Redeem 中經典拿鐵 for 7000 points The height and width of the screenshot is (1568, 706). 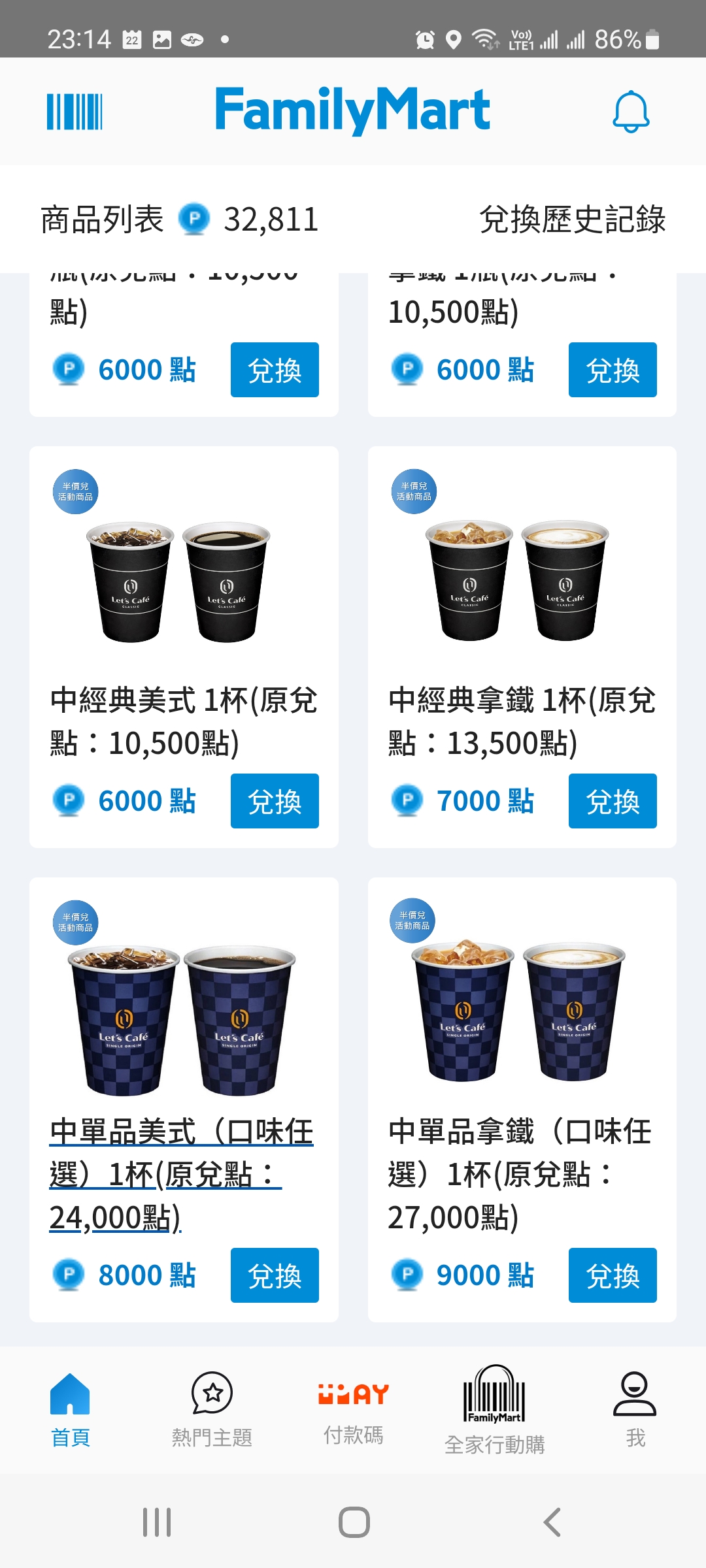[613, 801]
